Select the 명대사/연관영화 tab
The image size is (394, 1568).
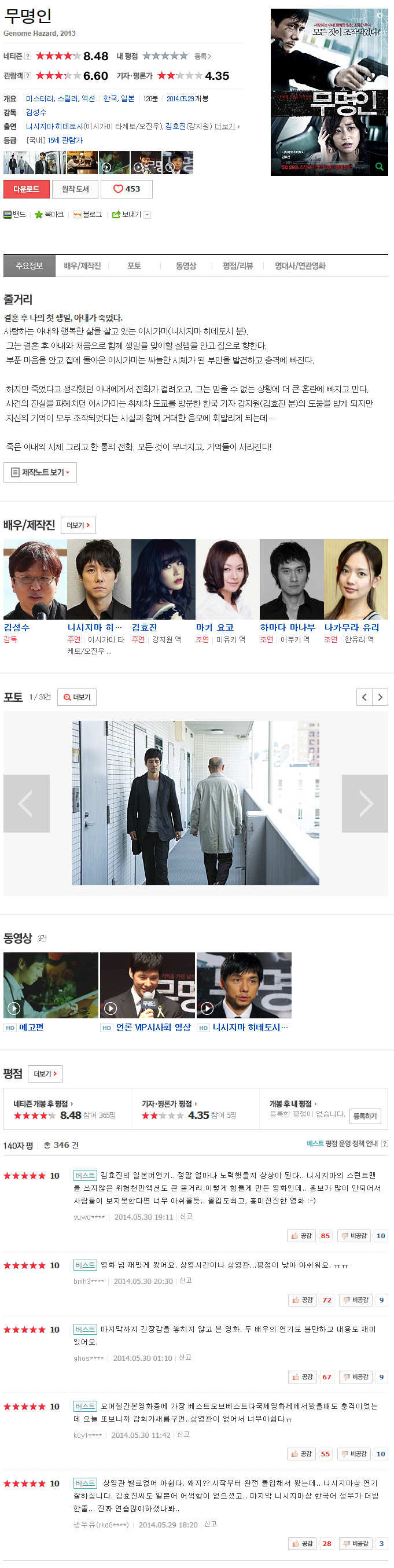tap(300, 266)
